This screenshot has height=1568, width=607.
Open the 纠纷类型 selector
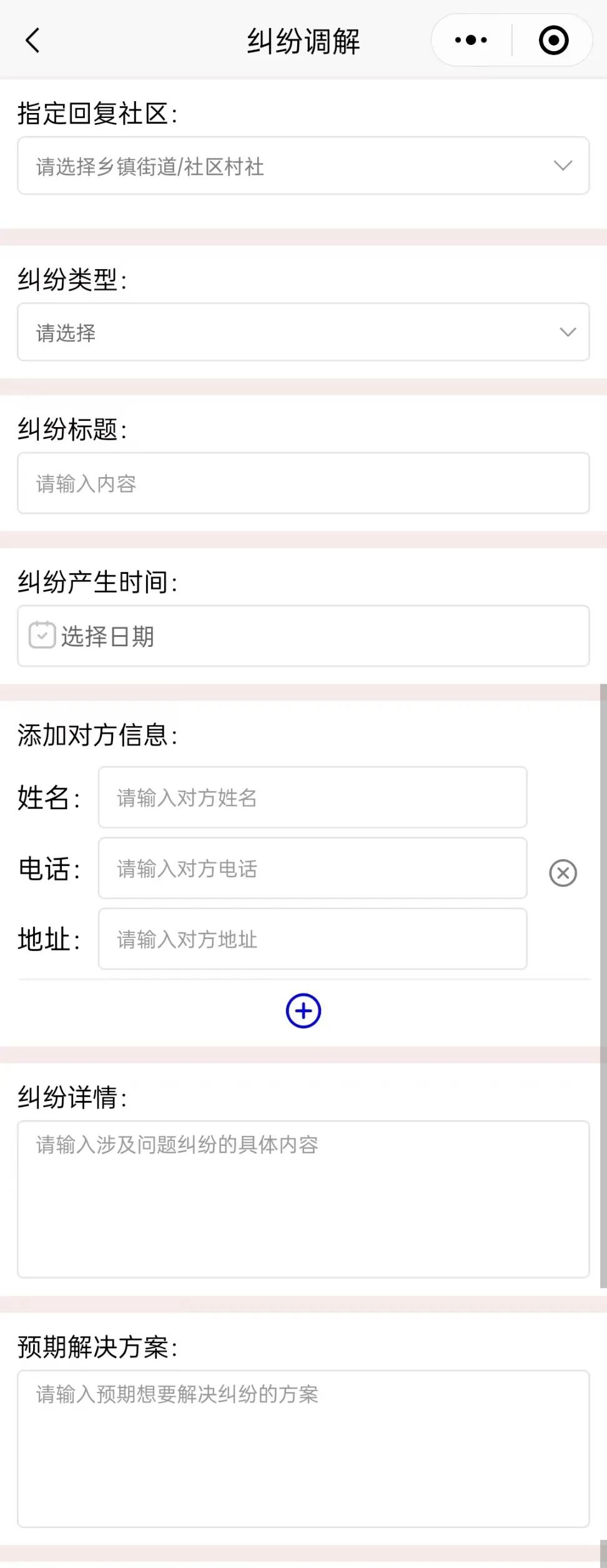[303, 332]
